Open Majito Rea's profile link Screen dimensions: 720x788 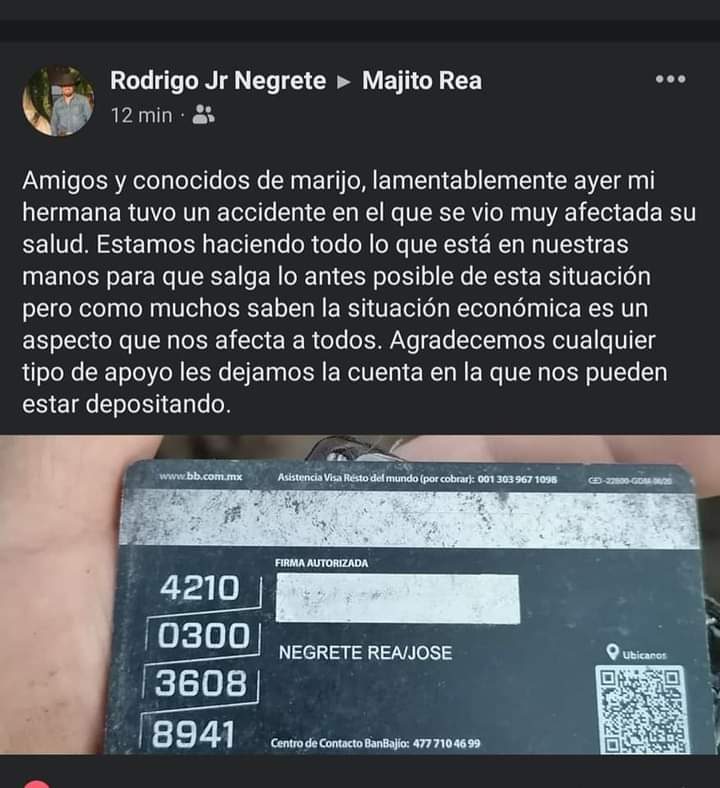pos(421,81)
